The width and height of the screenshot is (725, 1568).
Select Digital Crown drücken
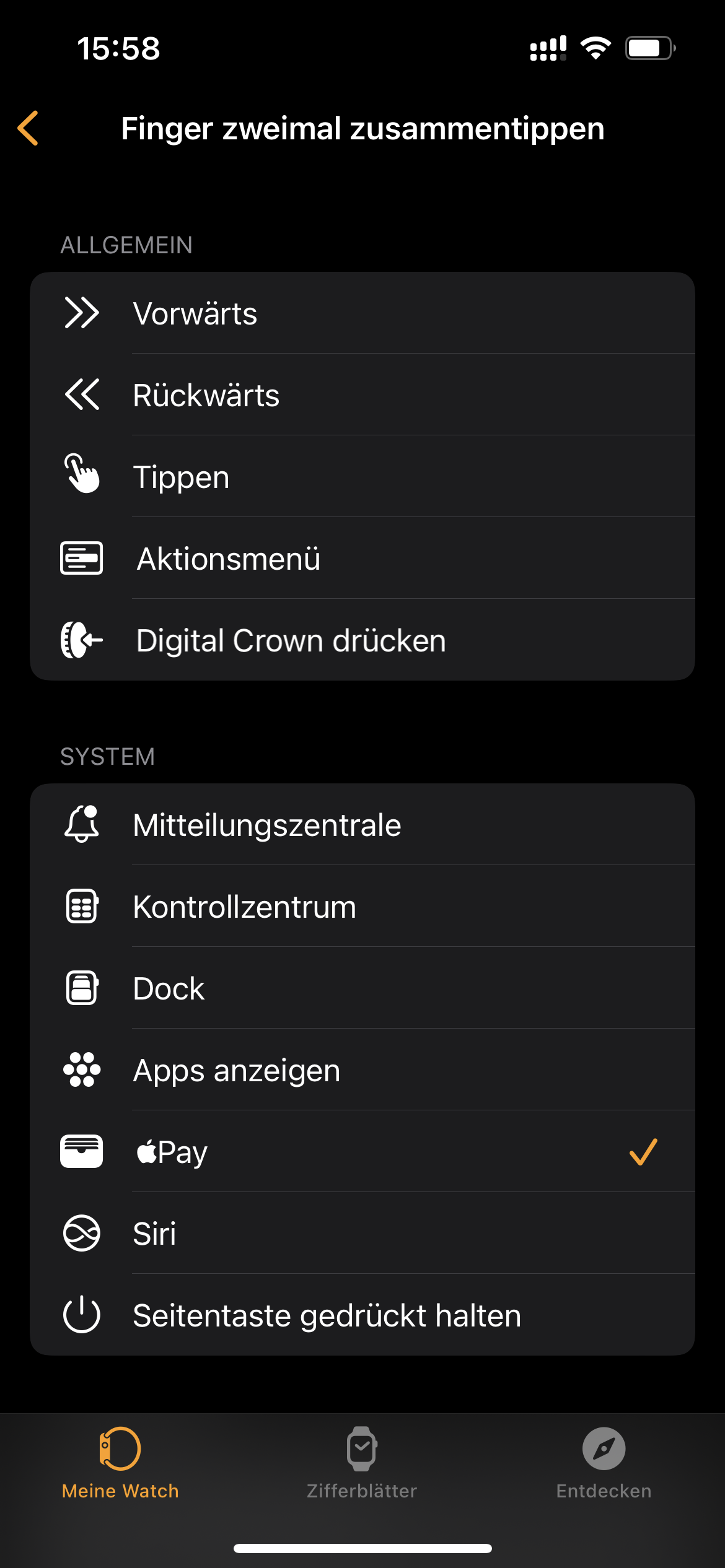pyautogui.click(x=362, y=640)
